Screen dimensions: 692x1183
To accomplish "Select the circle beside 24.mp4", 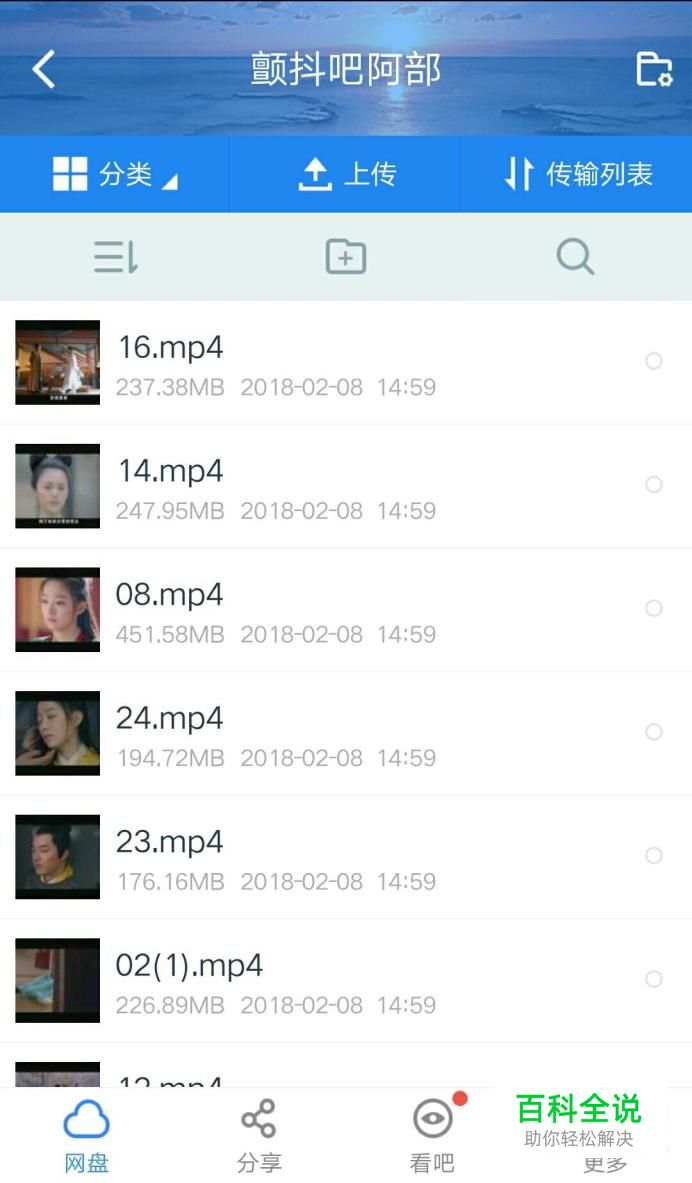I will [x=654, y=732].
